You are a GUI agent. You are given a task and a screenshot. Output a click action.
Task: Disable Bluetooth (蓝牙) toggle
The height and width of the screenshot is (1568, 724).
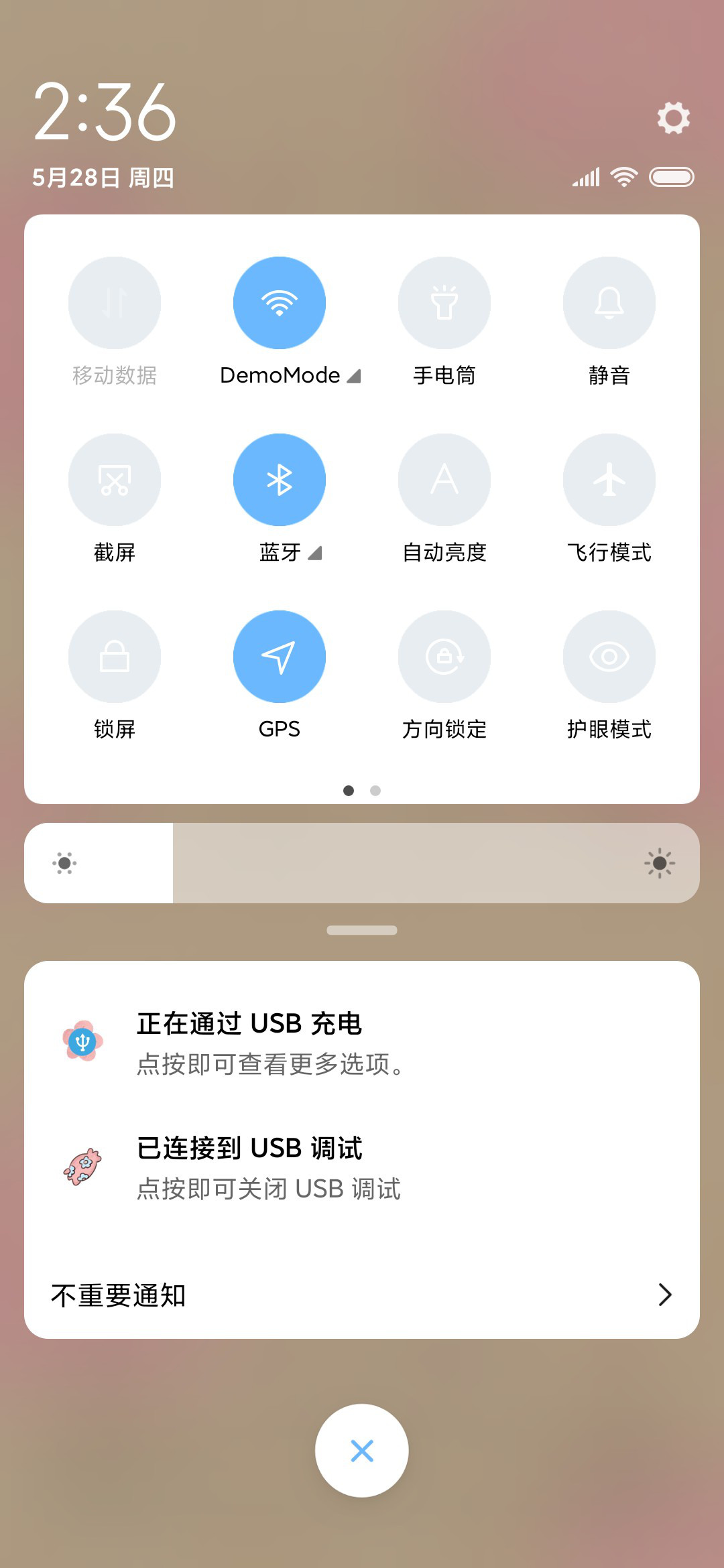pos(280,480)
